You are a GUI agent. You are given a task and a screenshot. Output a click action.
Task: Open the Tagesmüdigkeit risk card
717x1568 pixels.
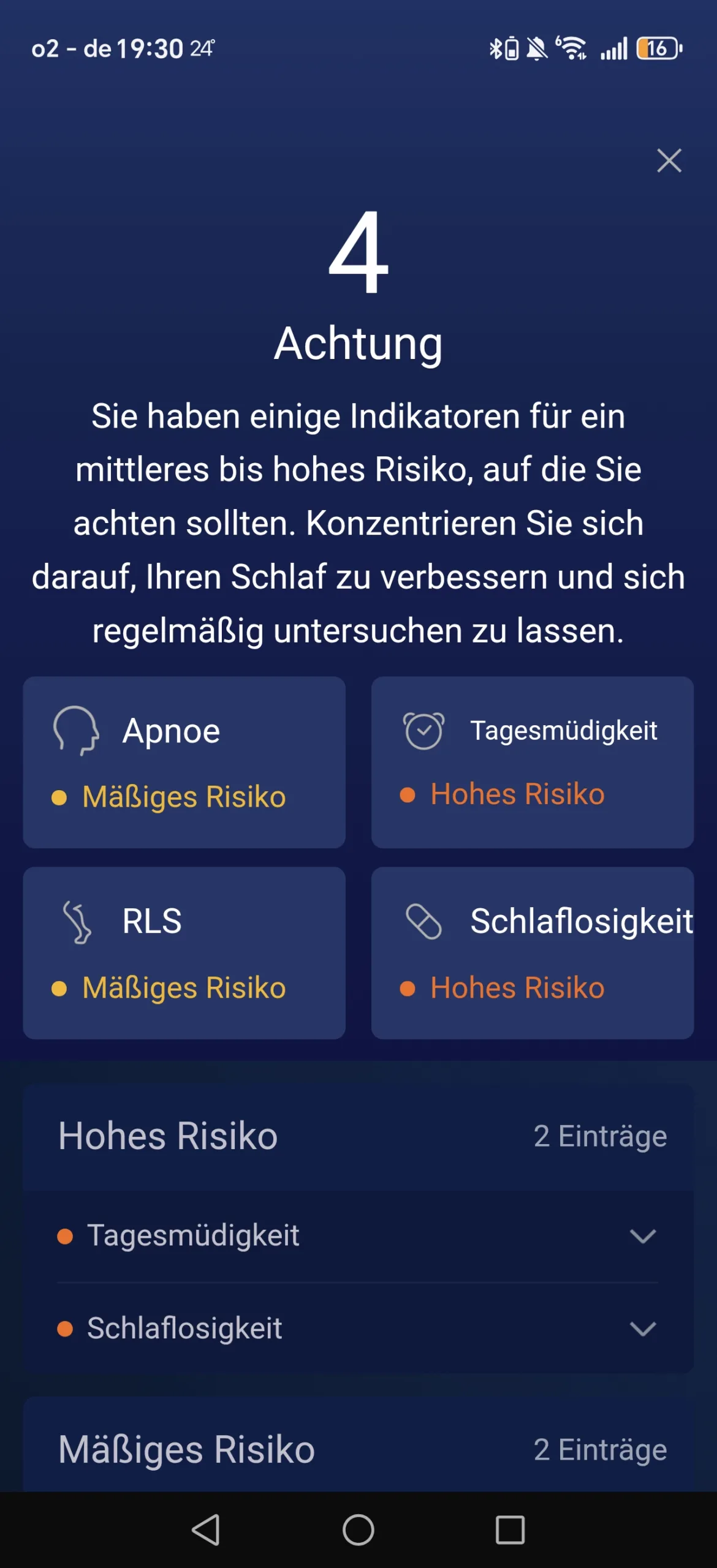[532, 762]
